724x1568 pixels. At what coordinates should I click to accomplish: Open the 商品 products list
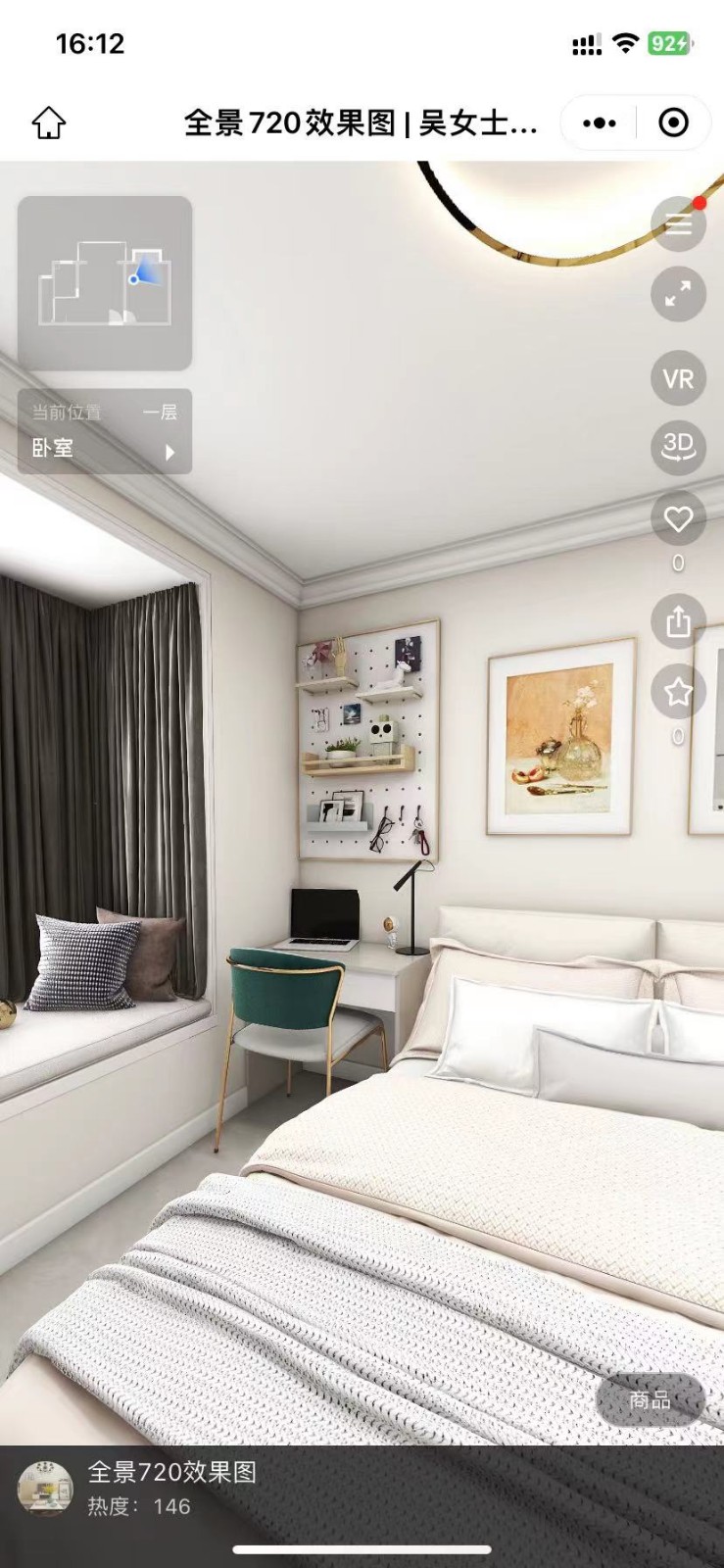point(651,1399)
